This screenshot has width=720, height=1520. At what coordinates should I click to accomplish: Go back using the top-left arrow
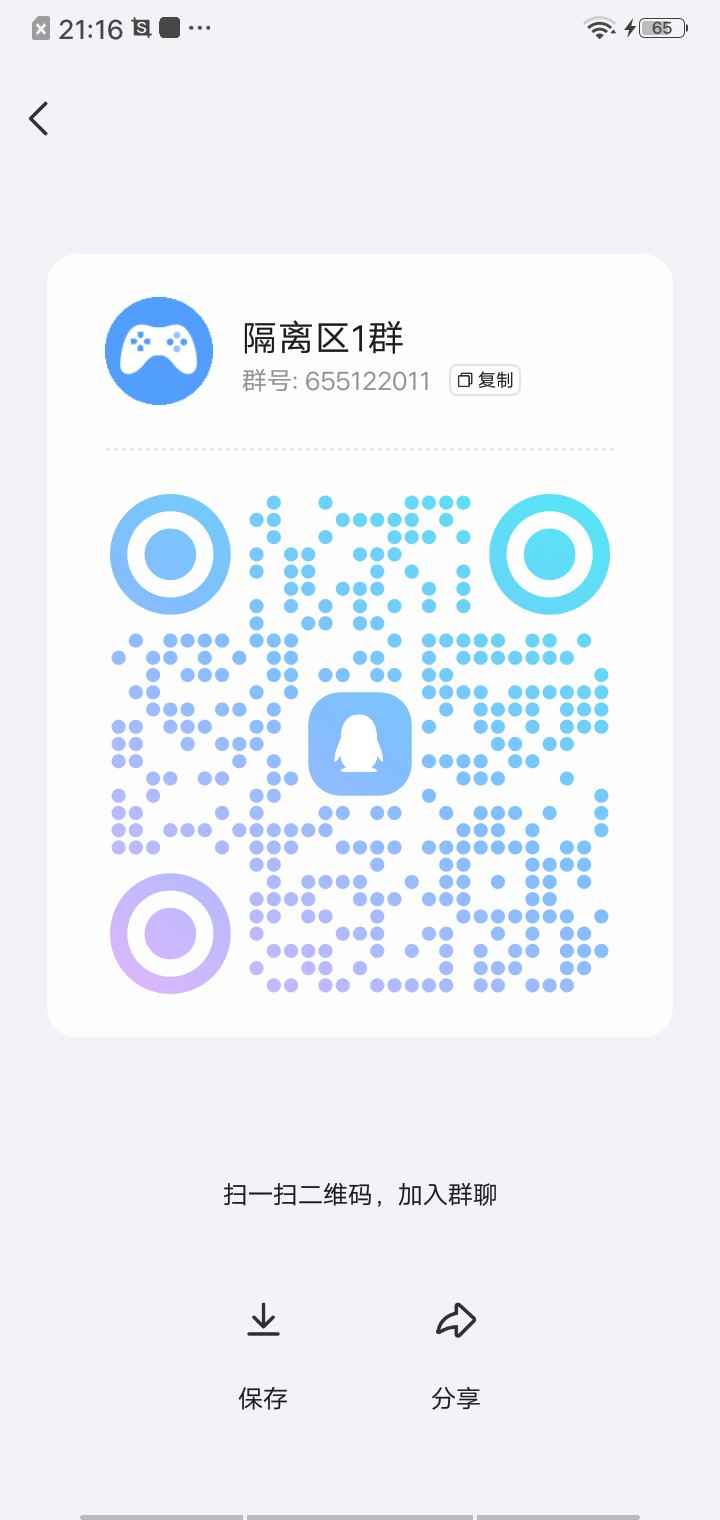pyautogui.click(x=38, y=119)
